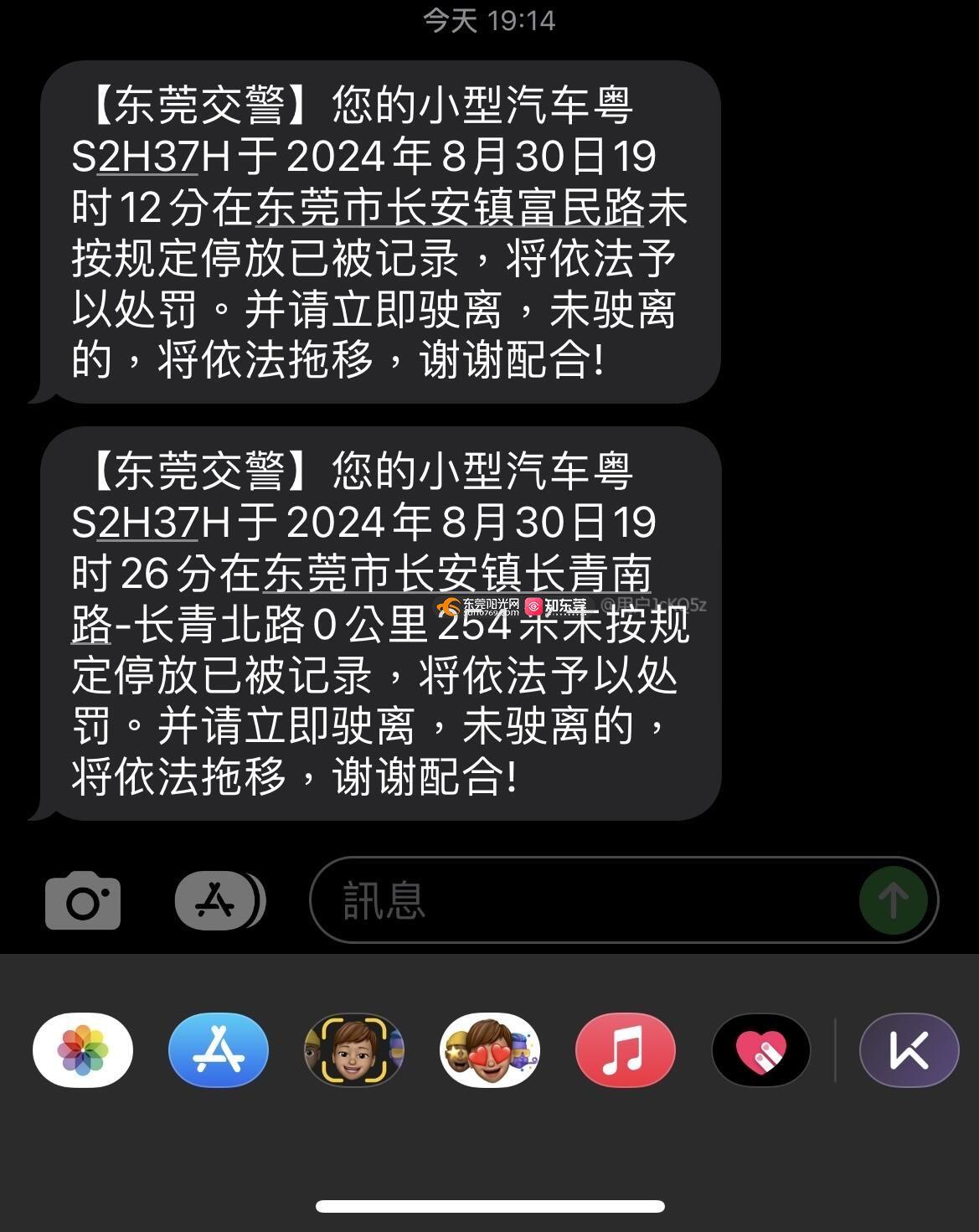This screenshot has height=1232, width=979.
Task: Open the Digital Touch heart app
Action: tap(760, 1050)
